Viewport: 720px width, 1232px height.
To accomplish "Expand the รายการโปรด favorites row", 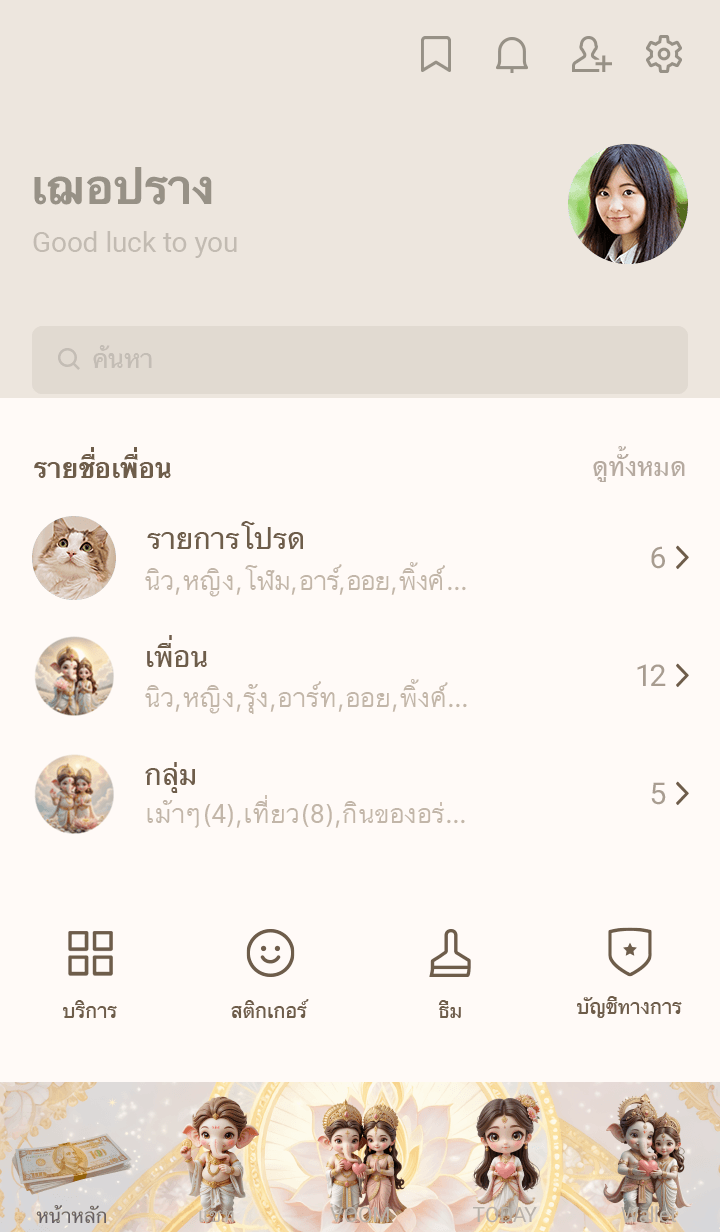I will 360,558.
